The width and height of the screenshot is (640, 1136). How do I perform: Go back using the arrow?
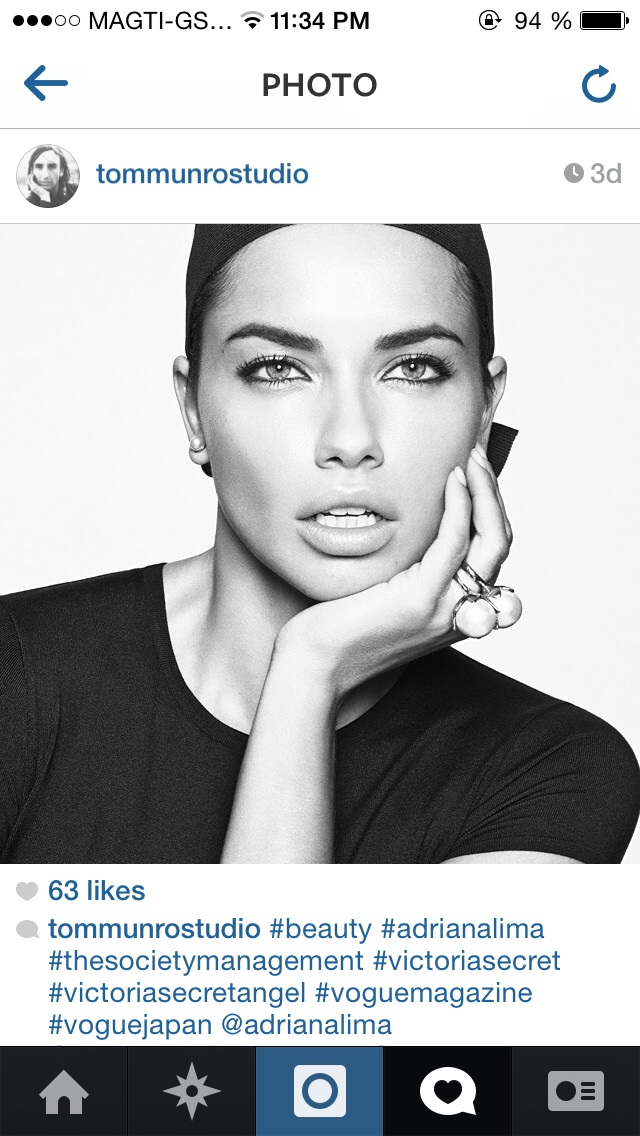46,84
